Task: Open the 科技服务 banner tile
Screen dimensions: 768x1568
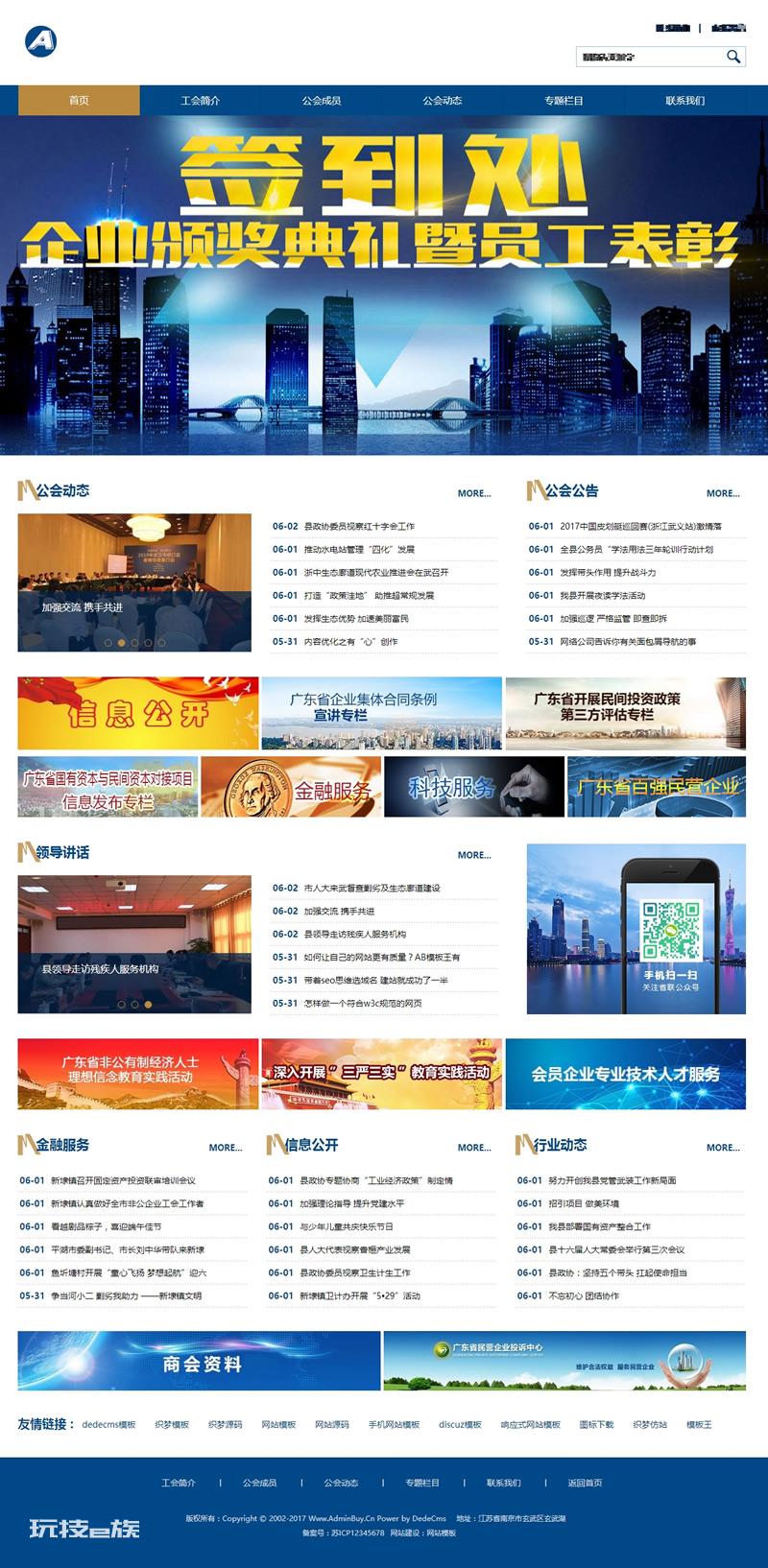Action: pos(474,787)
